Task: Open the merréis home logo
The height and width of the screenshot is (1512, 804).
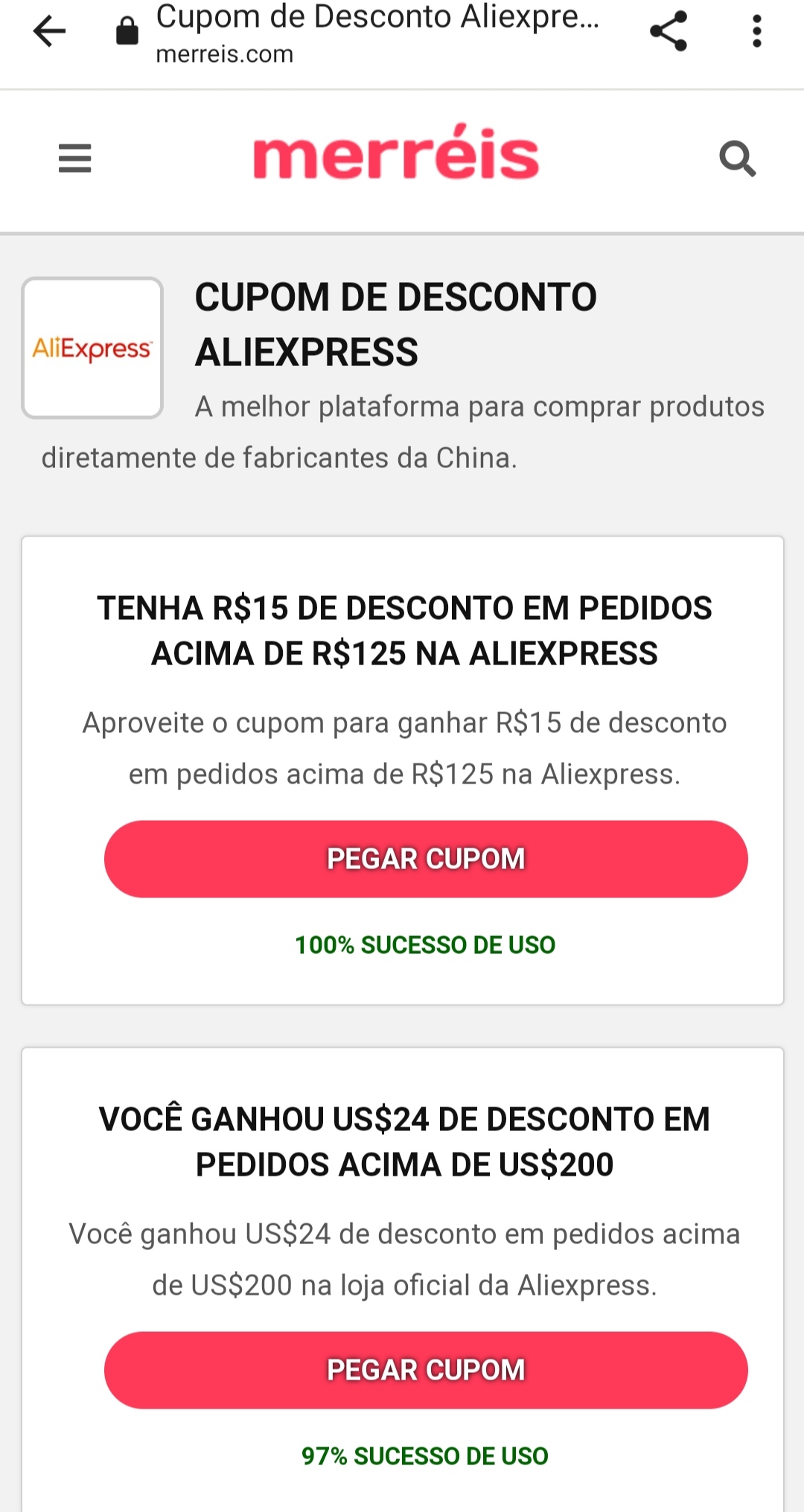Action: pos(396,154)
